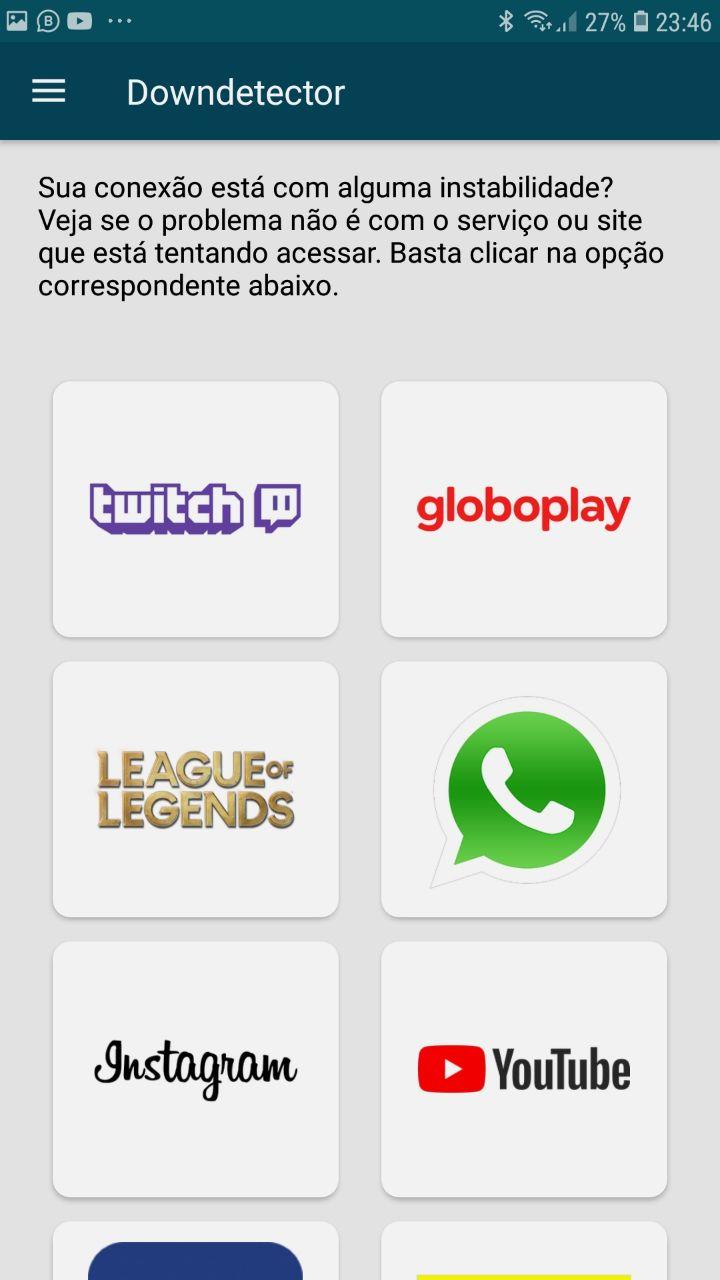Open the Globoplay status card

tap(524, 509)
